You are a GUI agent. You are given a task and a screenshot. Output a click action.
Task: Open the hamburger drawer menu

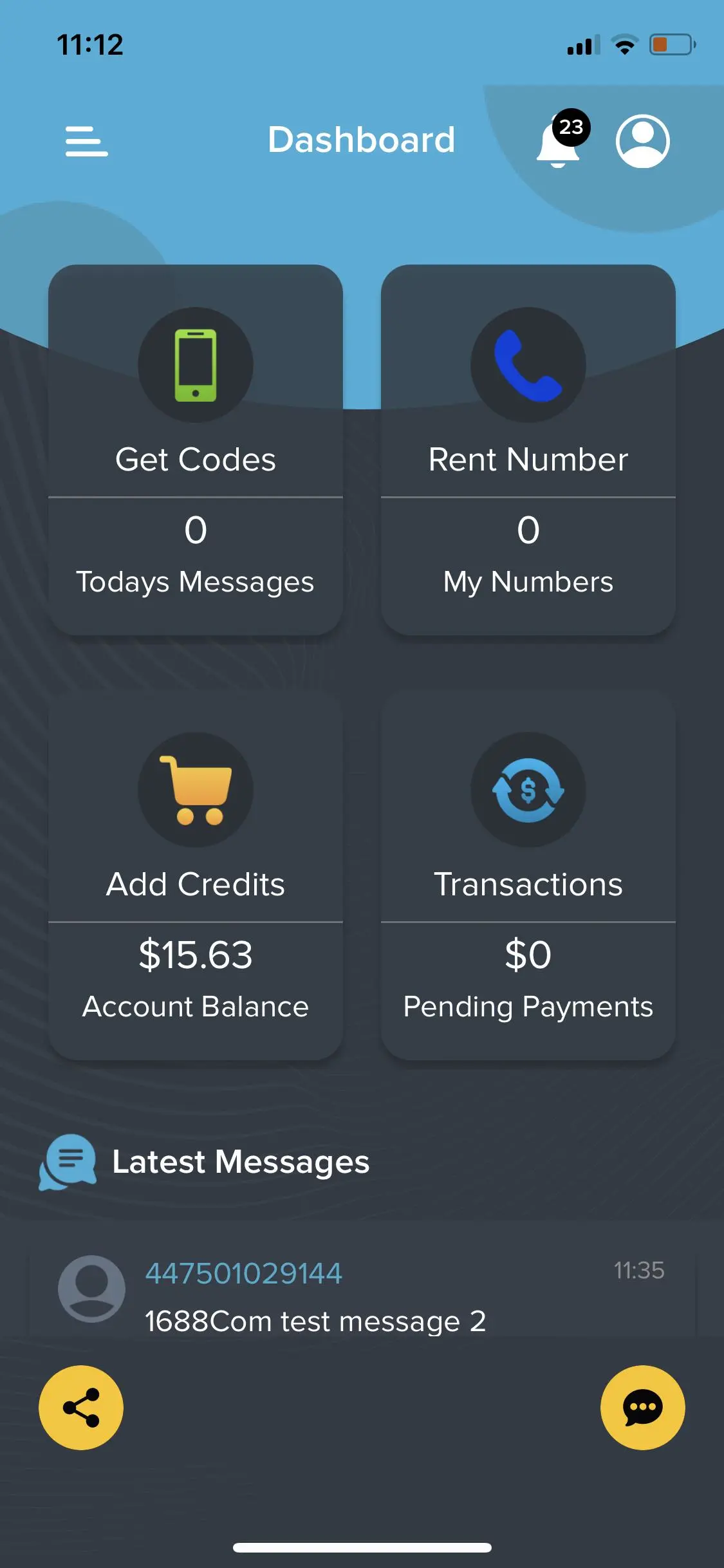pos(86,141)
